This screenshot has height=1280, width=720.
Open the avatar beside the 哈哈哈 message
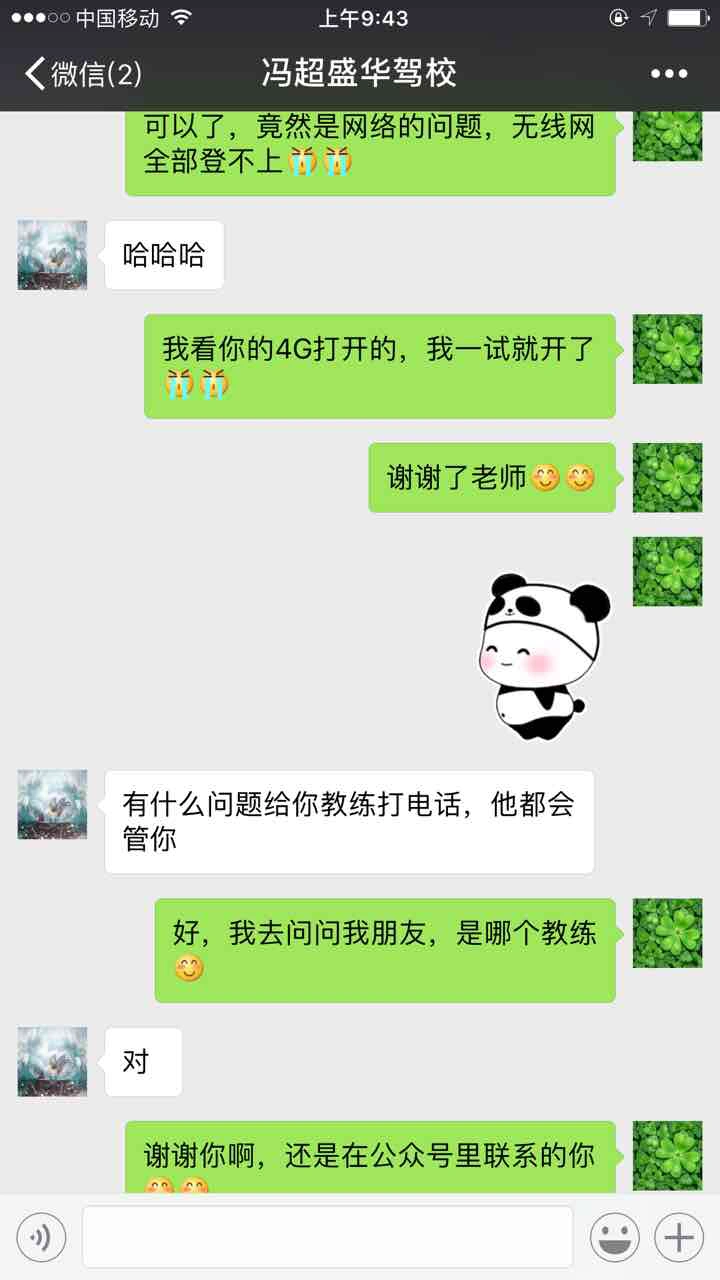(52, 255)
